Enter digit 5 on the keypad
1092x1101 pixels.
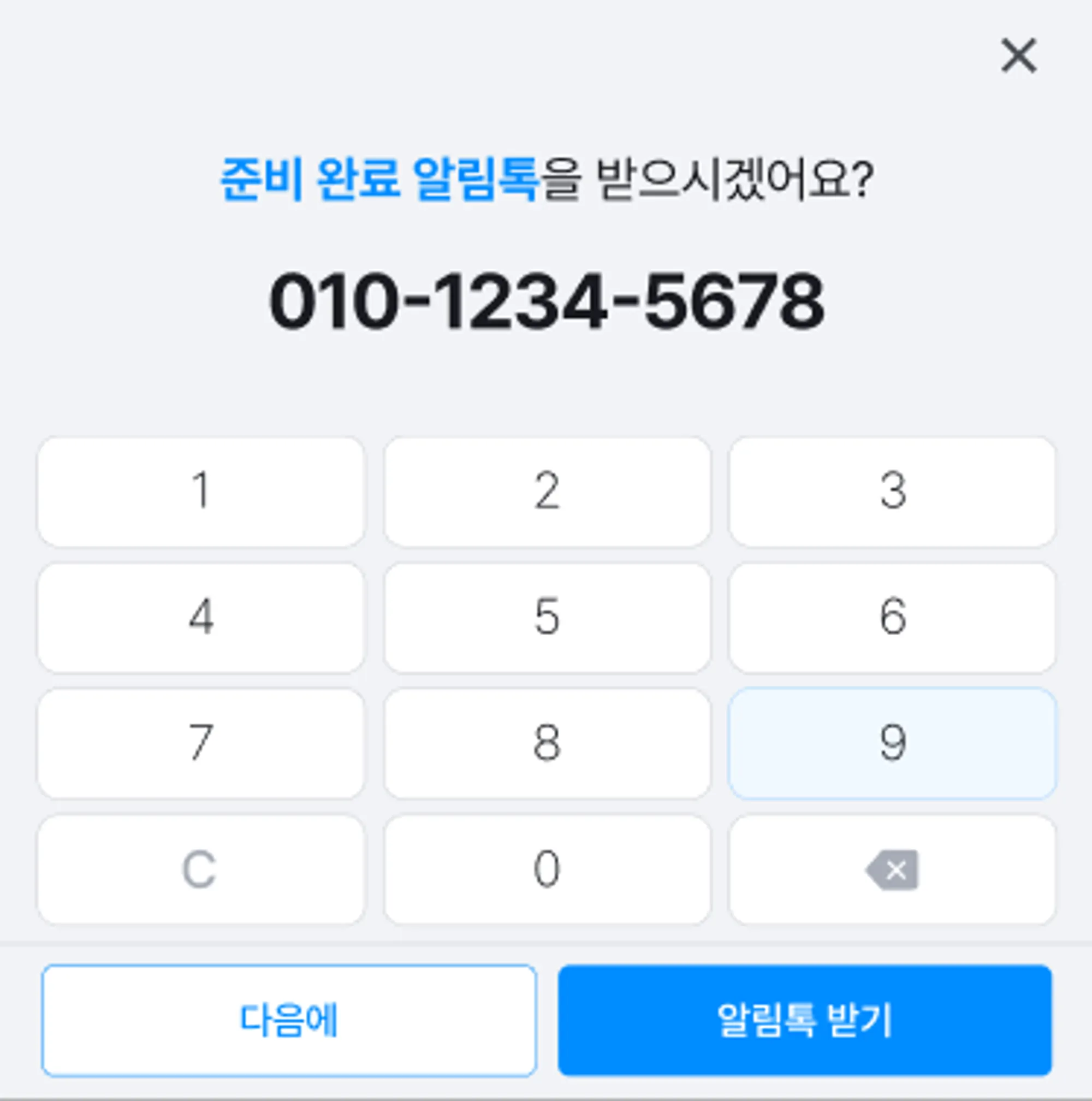click(x=547, y=617)
